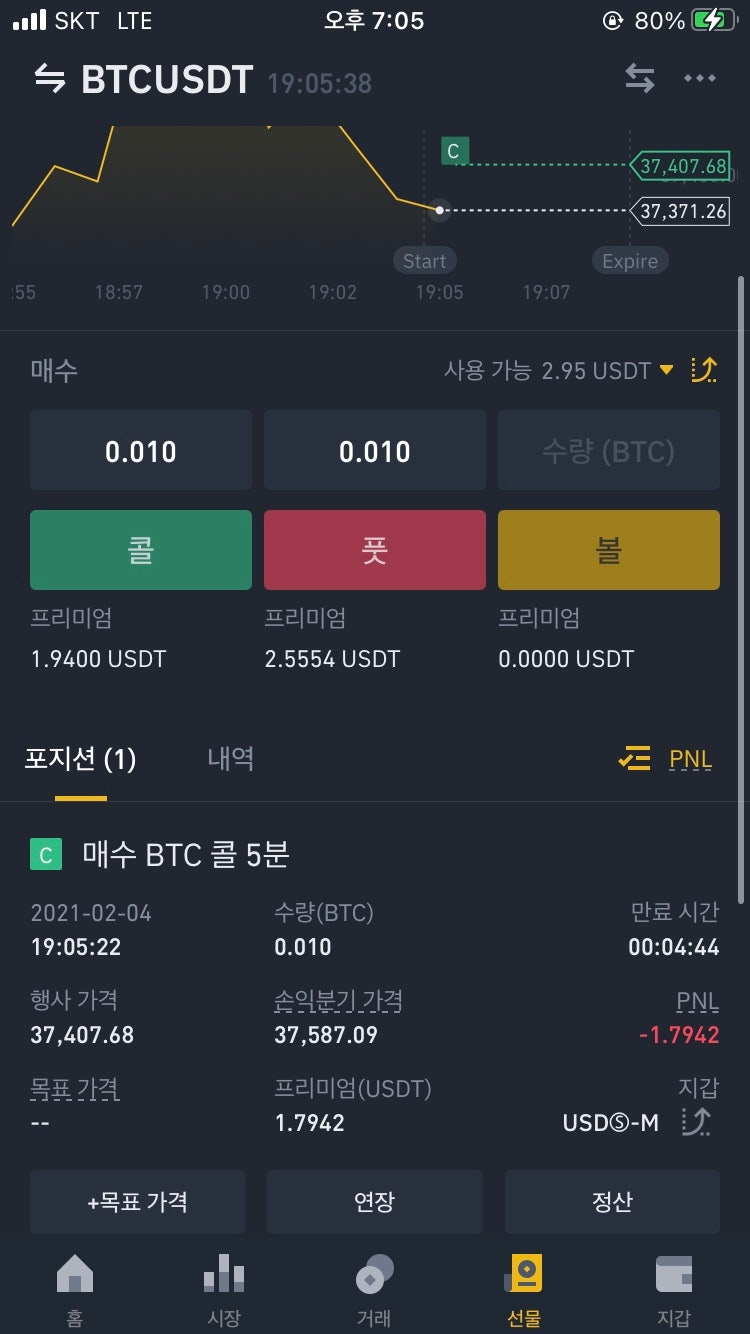Open the BTCUSDT symbol switcher

pyautogui.click(x=143, y=80)
